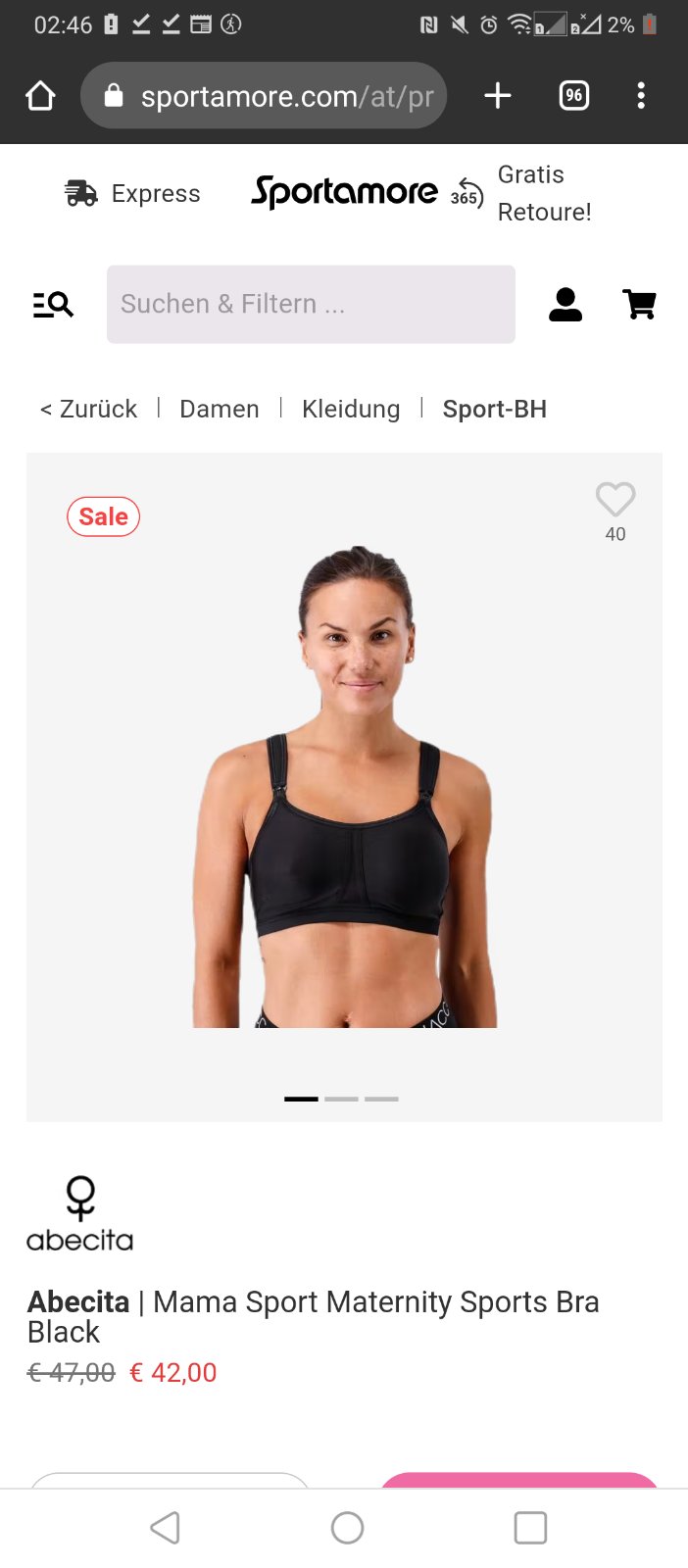
Task: Open the shopping cart
Action: 639,305
